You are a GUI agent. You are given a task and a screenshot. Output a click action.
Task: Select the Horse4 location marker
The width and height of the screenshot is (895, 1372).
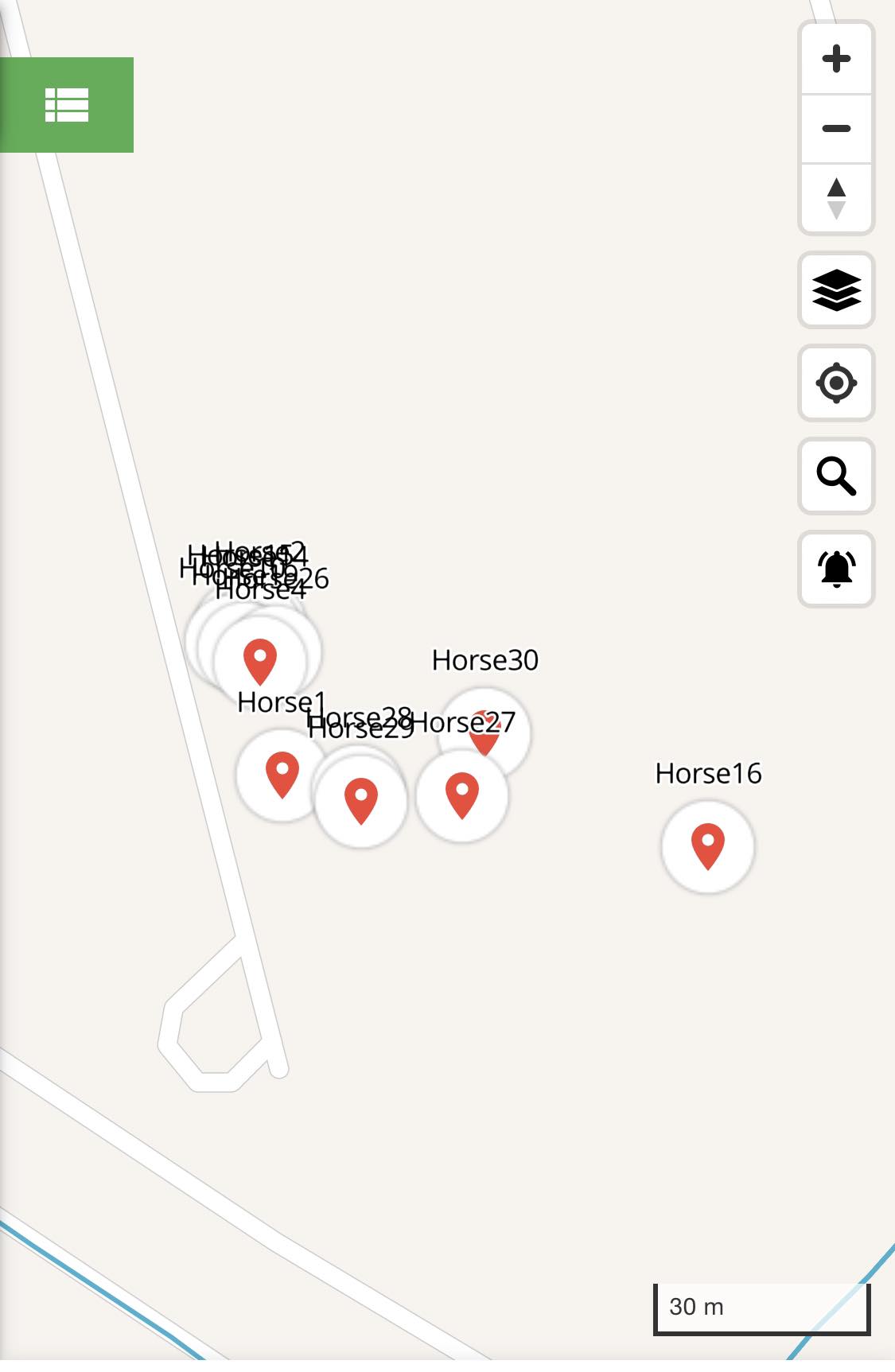[260, 661]
